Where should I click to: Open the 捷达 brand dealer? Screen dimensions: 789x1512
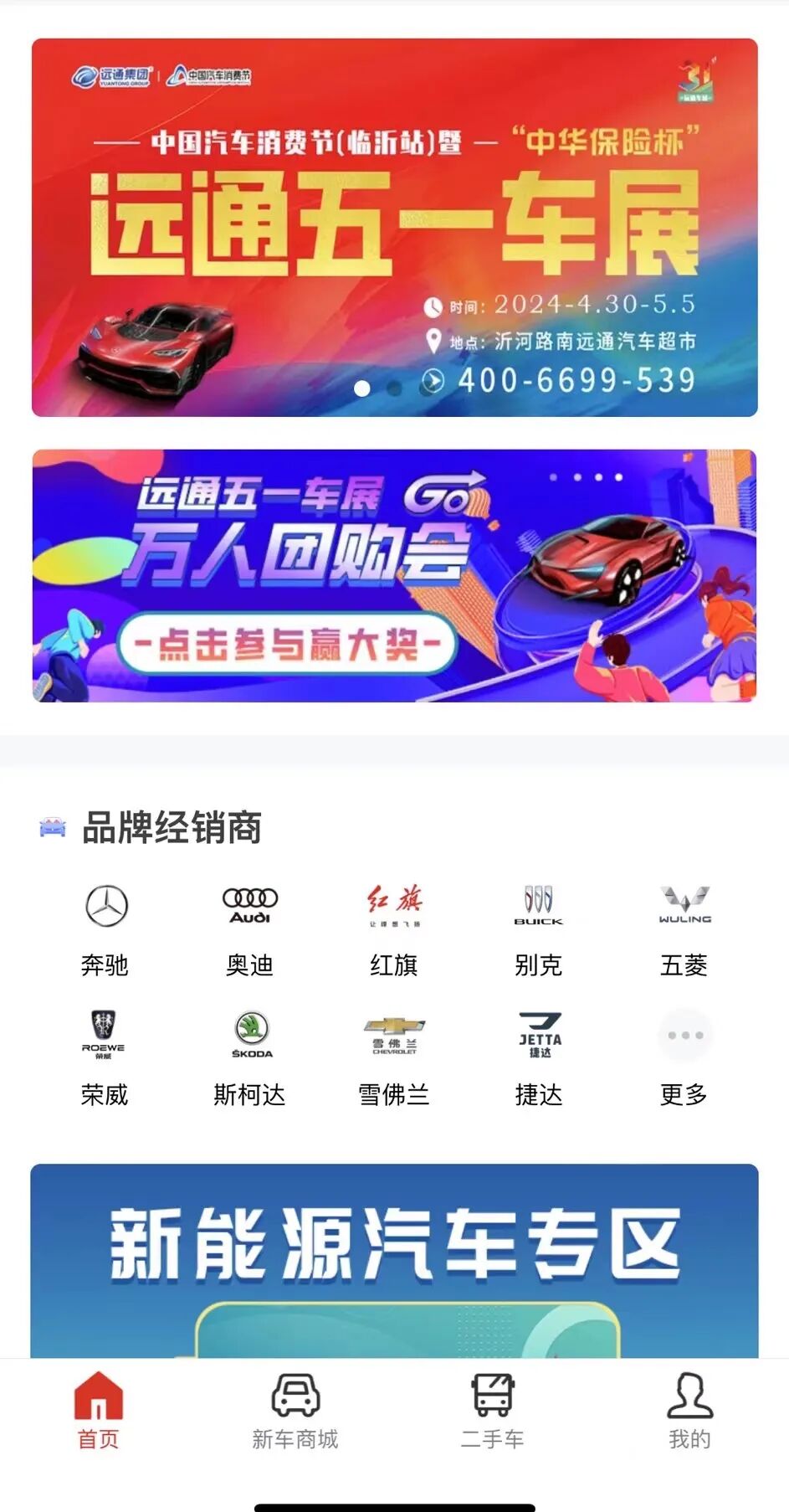click(x=539, y=1058)
